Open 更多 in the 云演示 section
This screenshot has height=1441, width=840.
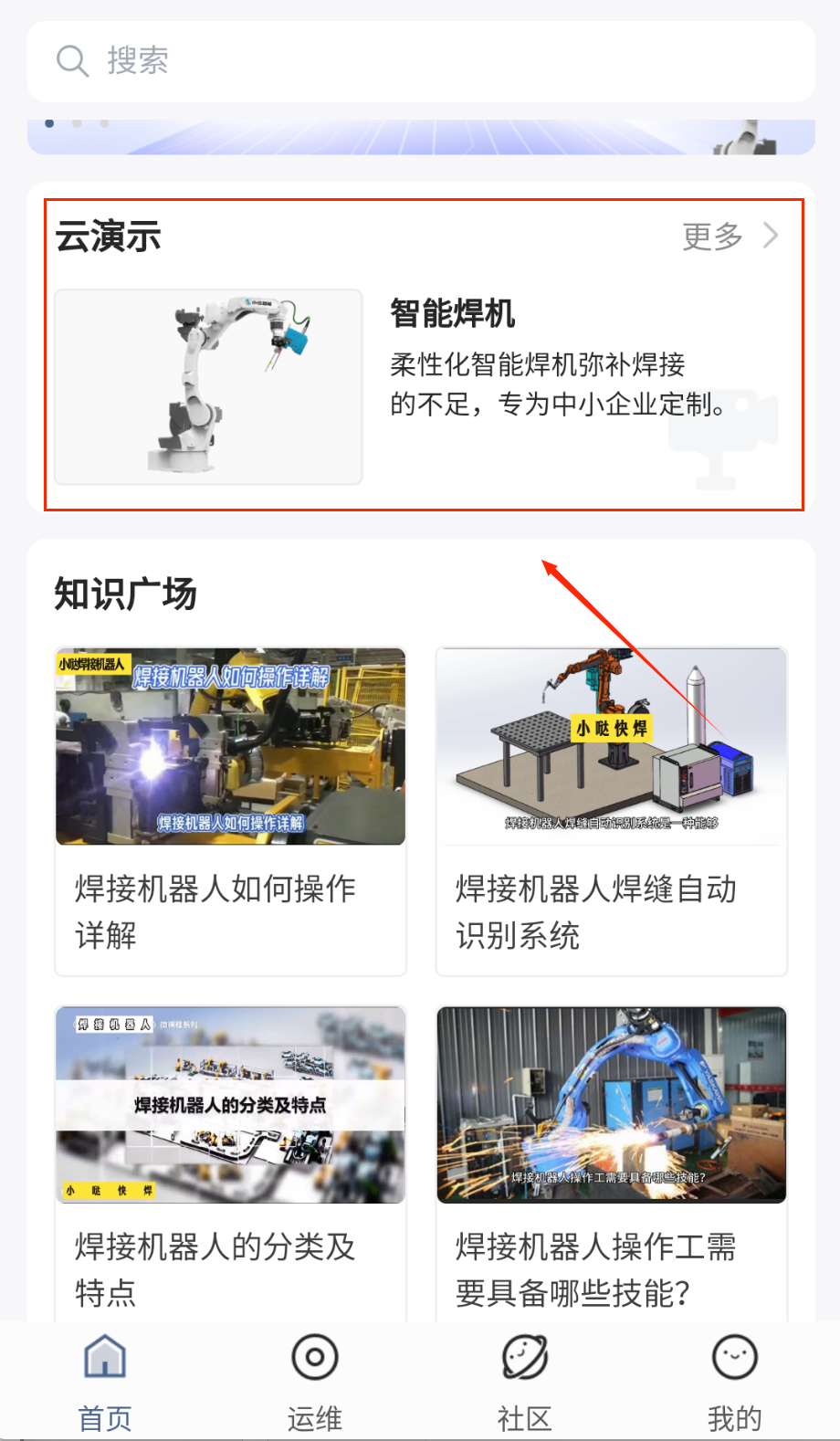pyautogui.click(x=730, y=237)
